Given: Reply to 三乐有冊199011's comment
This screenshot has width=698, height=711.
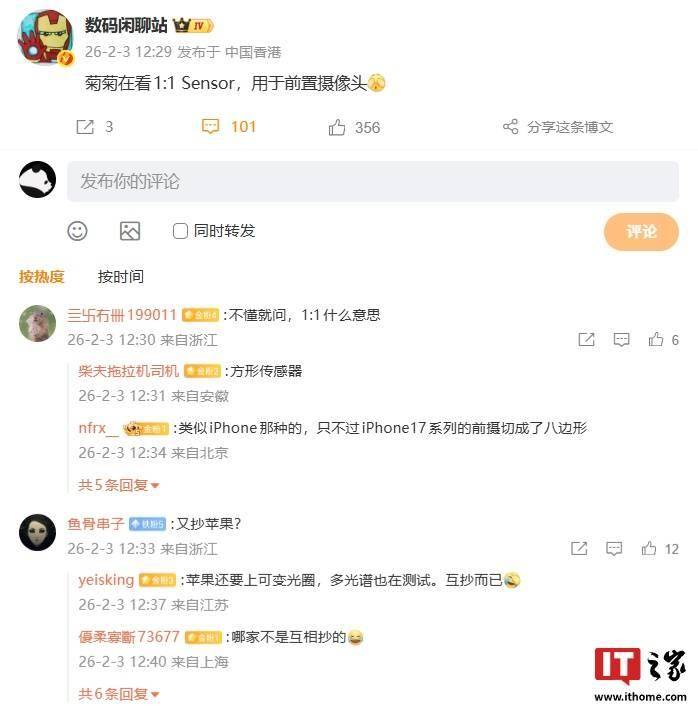Looking at the screenshot, I should [621, 340].
